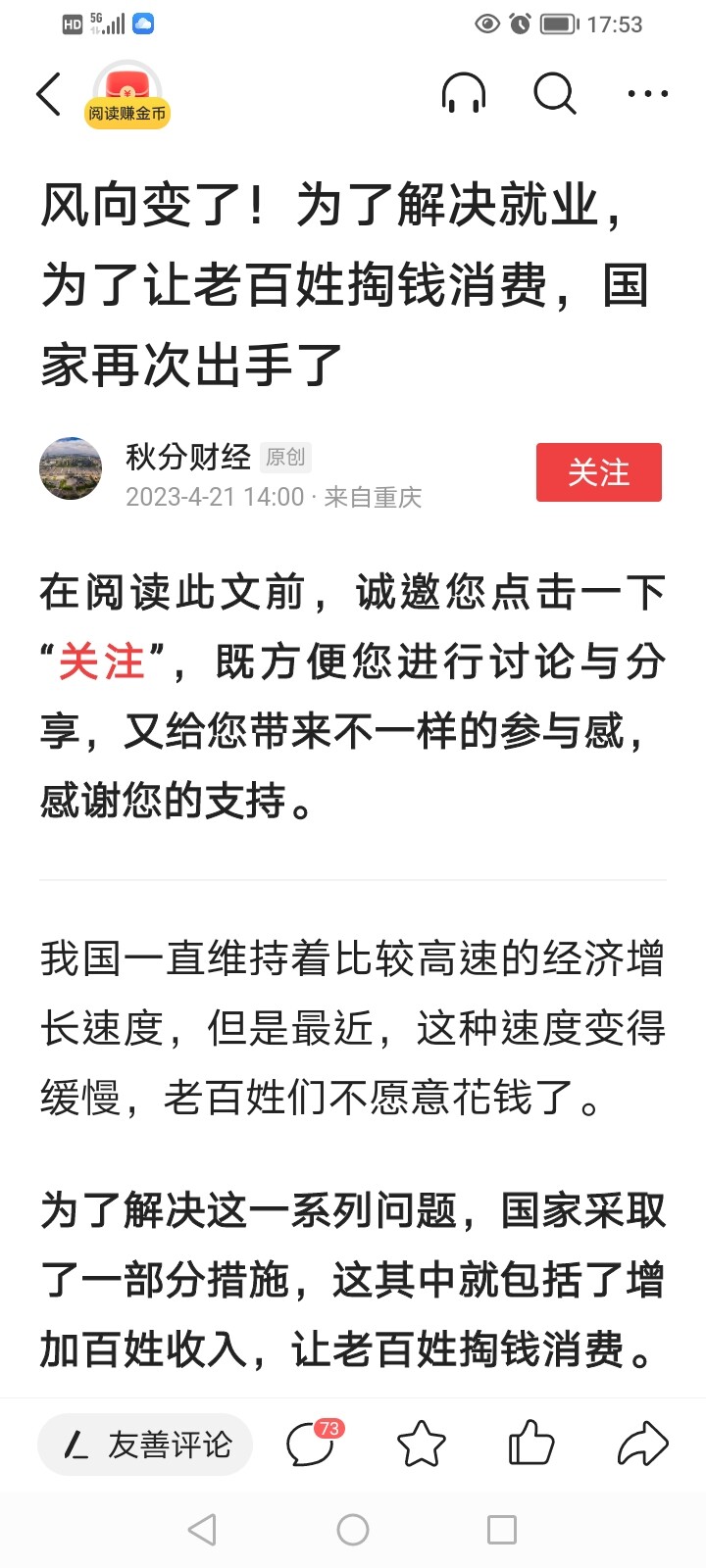Image resolution: width=706 pixels, height=1568 pixels.
Task: Write a comment in 友善评论 field
Action: click(145, 1445)
